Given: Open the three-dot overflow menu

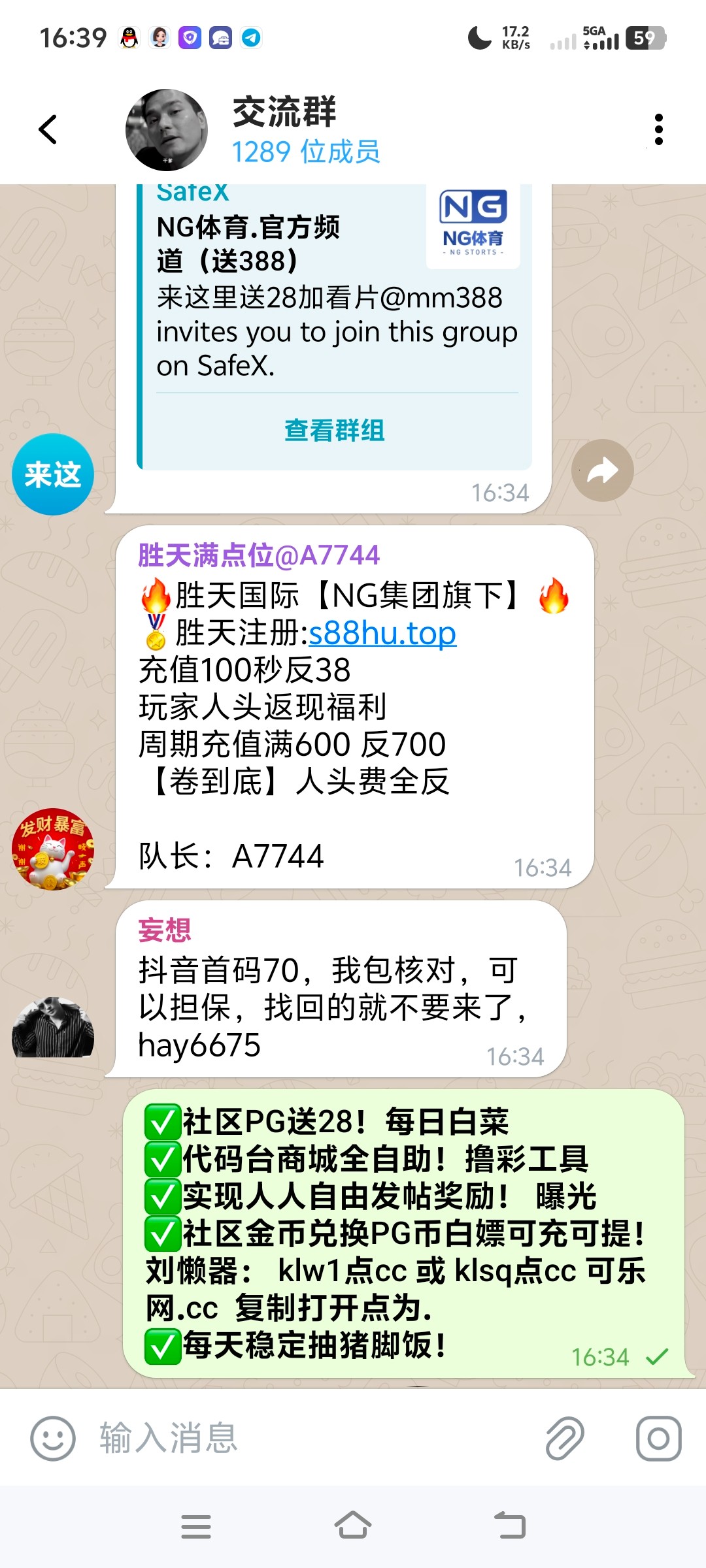Looking at the screenshot, I should click(658, 129).
